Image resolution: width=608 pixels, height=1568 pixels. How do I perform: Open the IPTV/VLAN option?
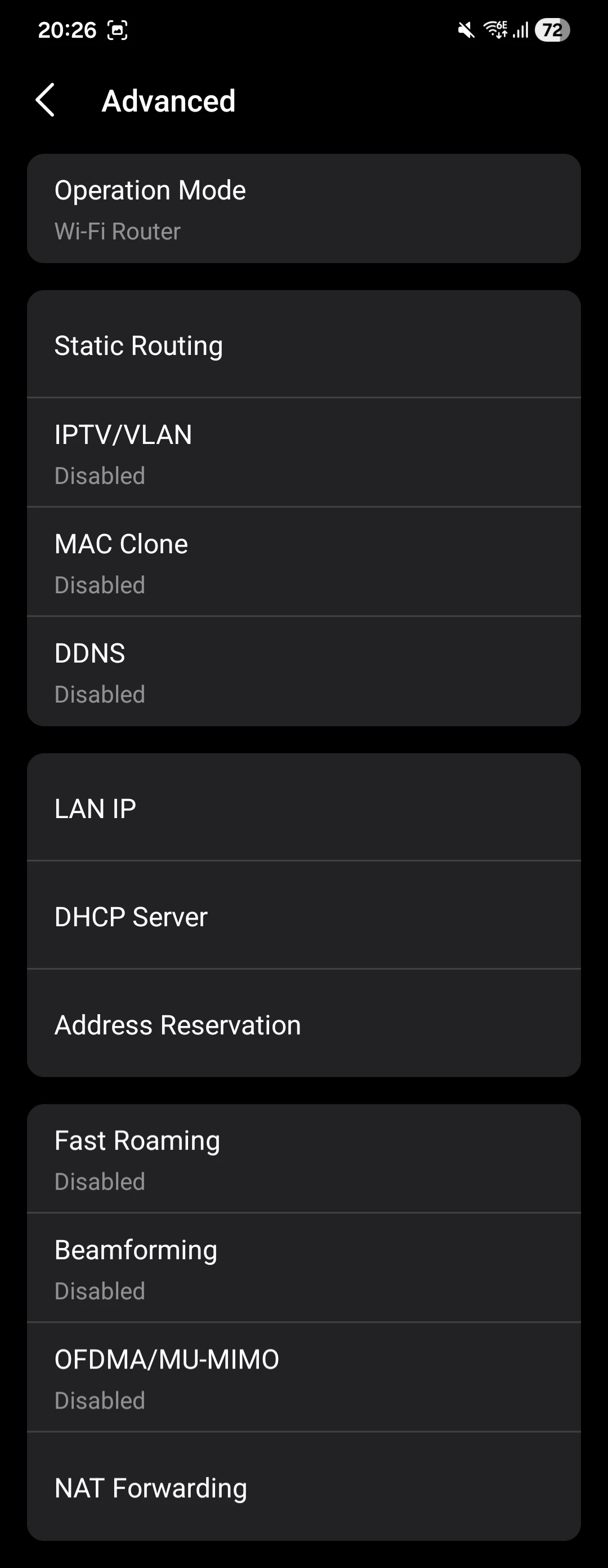[303, 453]
